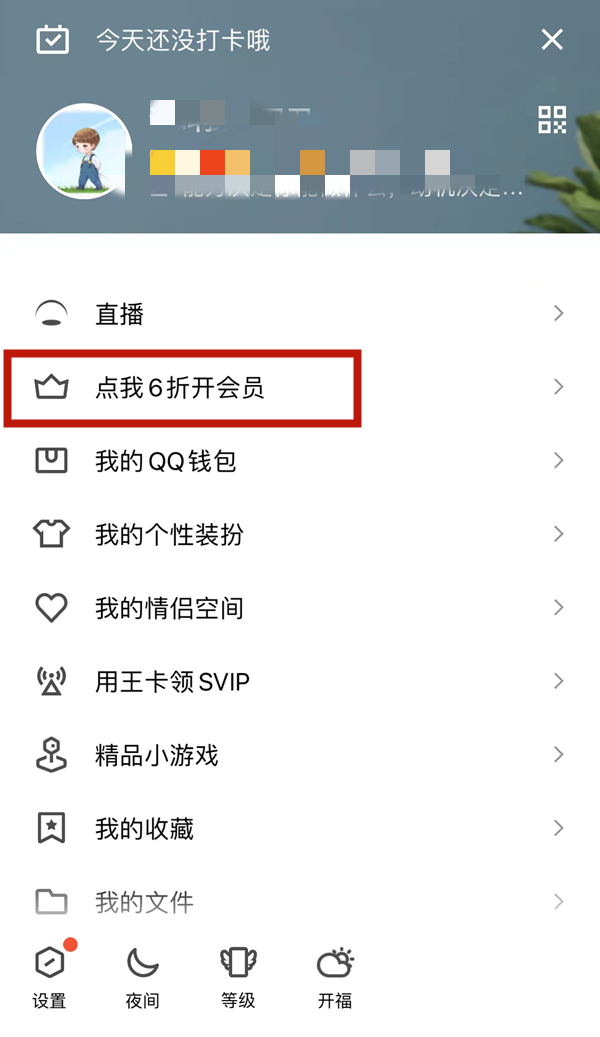Tap the daily check-in reminder banner

click(x=183, y=40)
